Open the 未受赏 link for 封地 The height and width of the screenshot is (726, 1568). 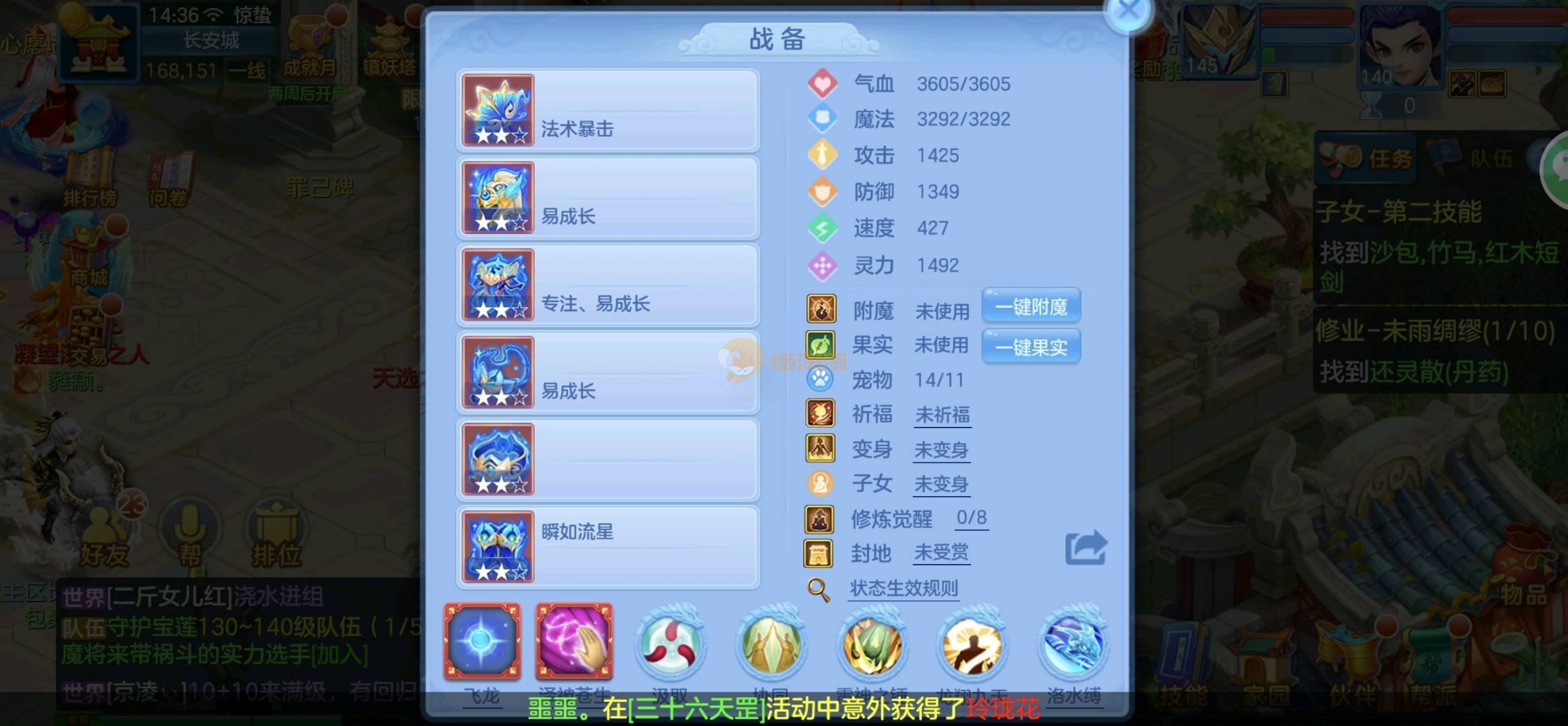pyautogui.click(x=941, y=553)
